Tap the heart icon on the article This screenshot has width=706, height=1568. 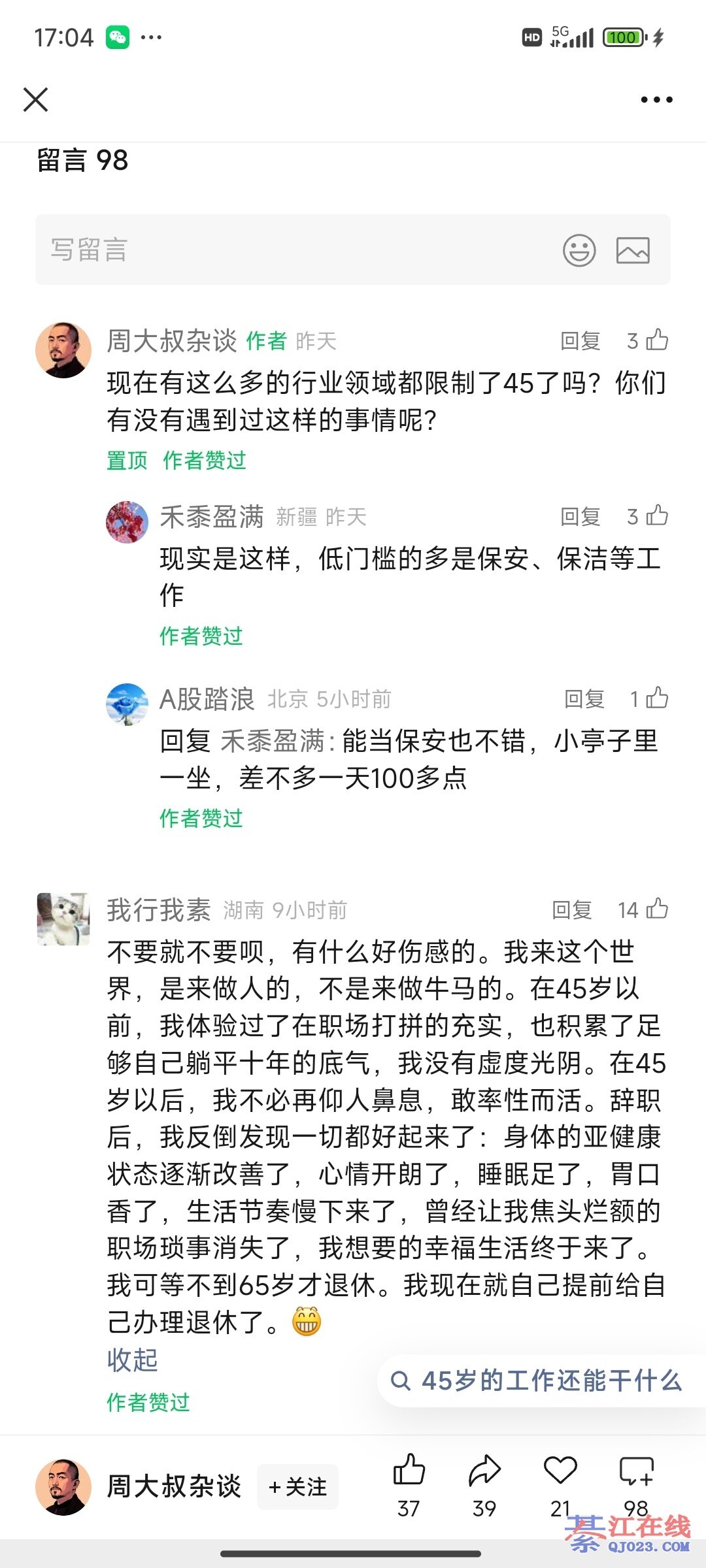point(560,1471)
